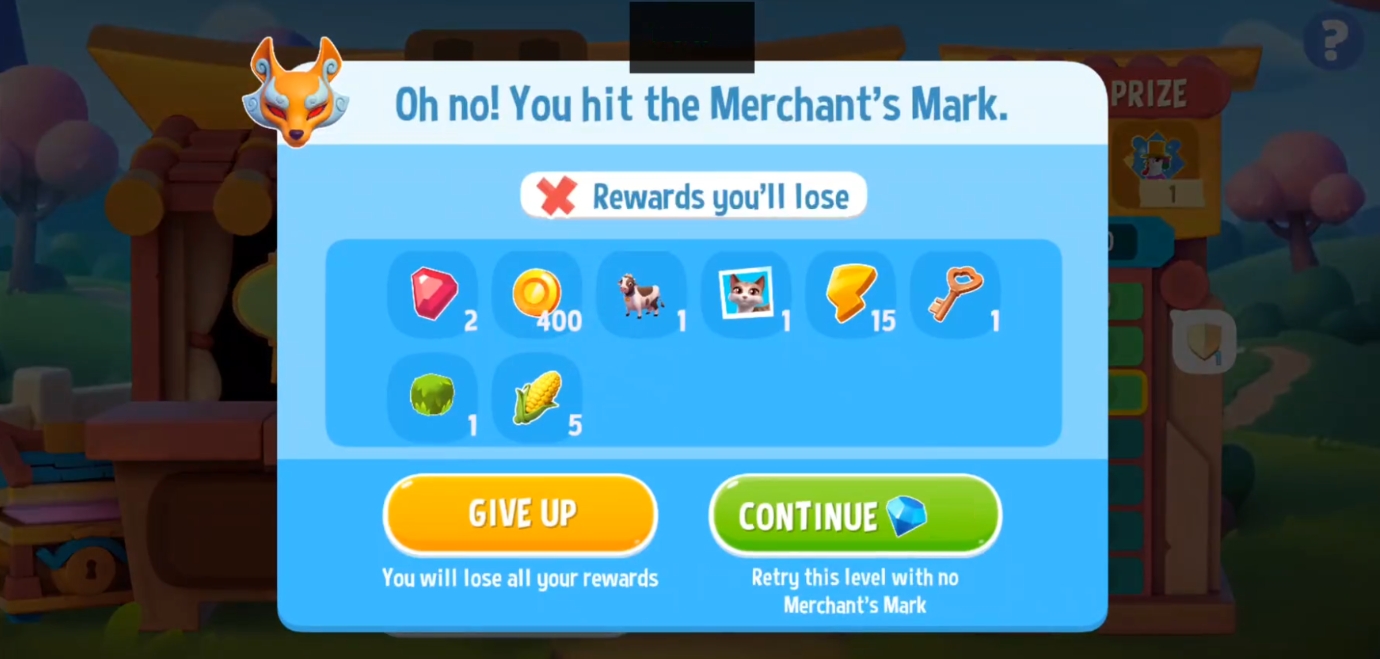The height and width of the screenshot is (659, 1380).
Task: Continue the level using gems
Action: [x=855, y=516]
